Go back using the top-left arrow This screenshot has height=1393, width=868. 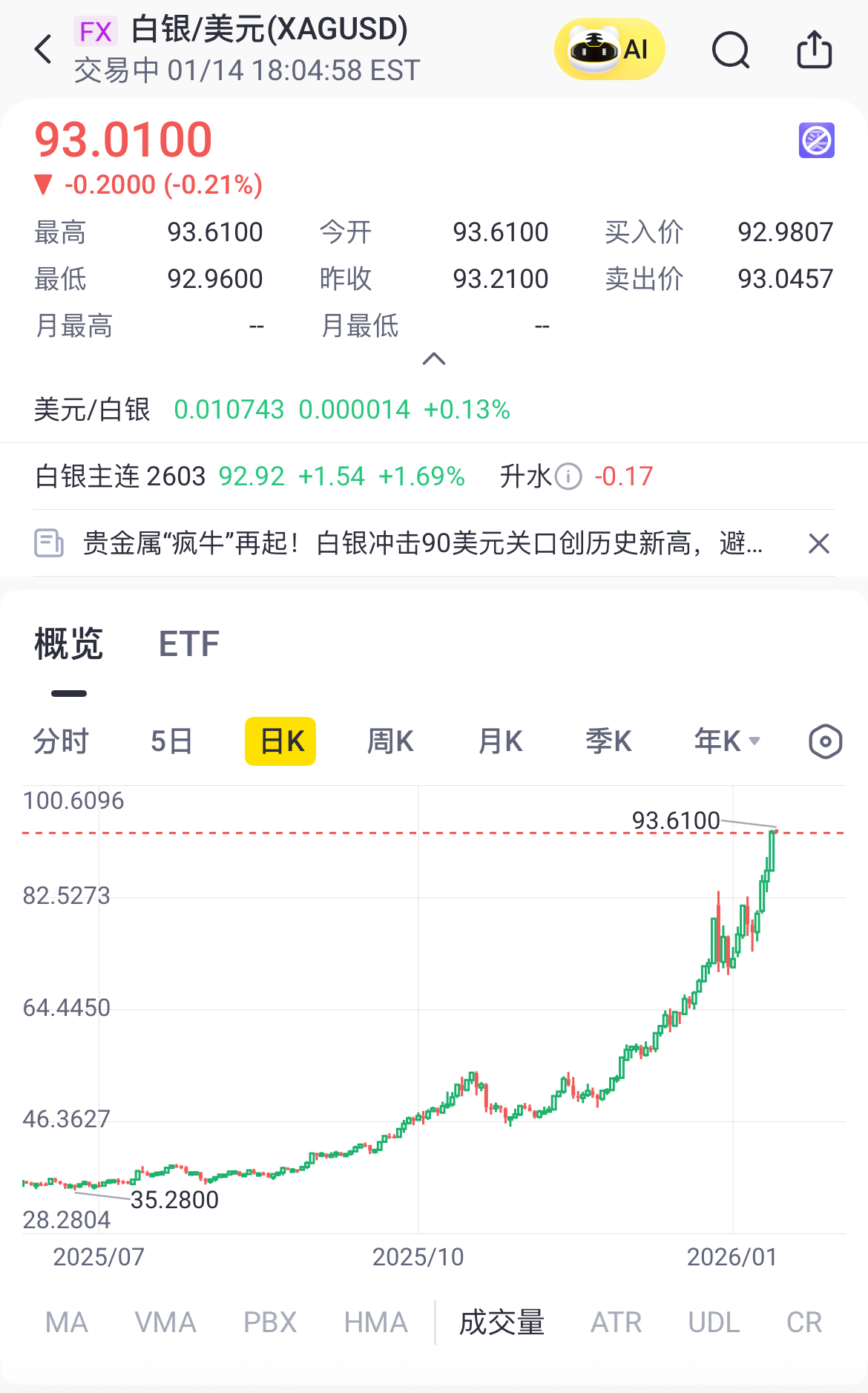tap(44, 50)
